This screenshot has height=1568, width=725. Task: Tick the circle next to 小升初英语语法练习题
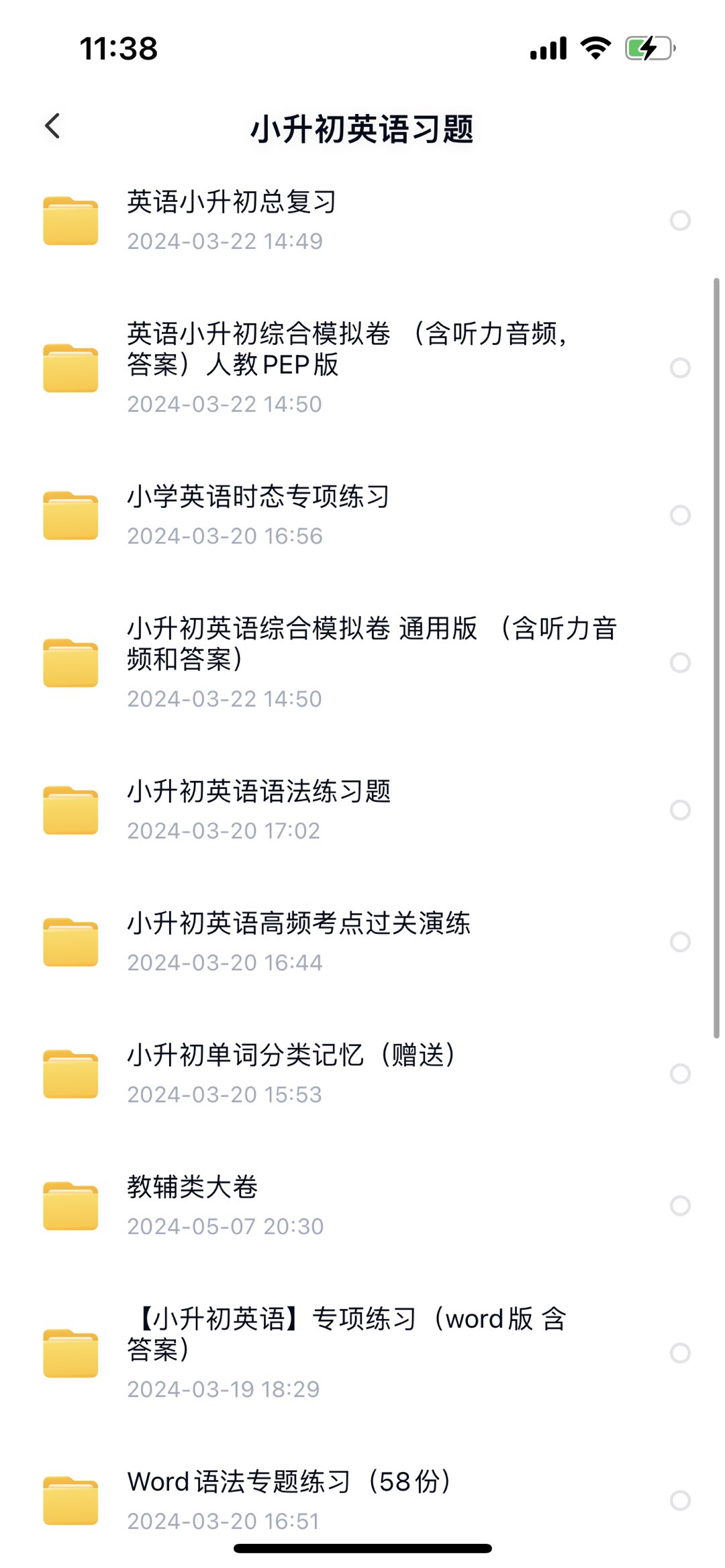pos(680,810)
